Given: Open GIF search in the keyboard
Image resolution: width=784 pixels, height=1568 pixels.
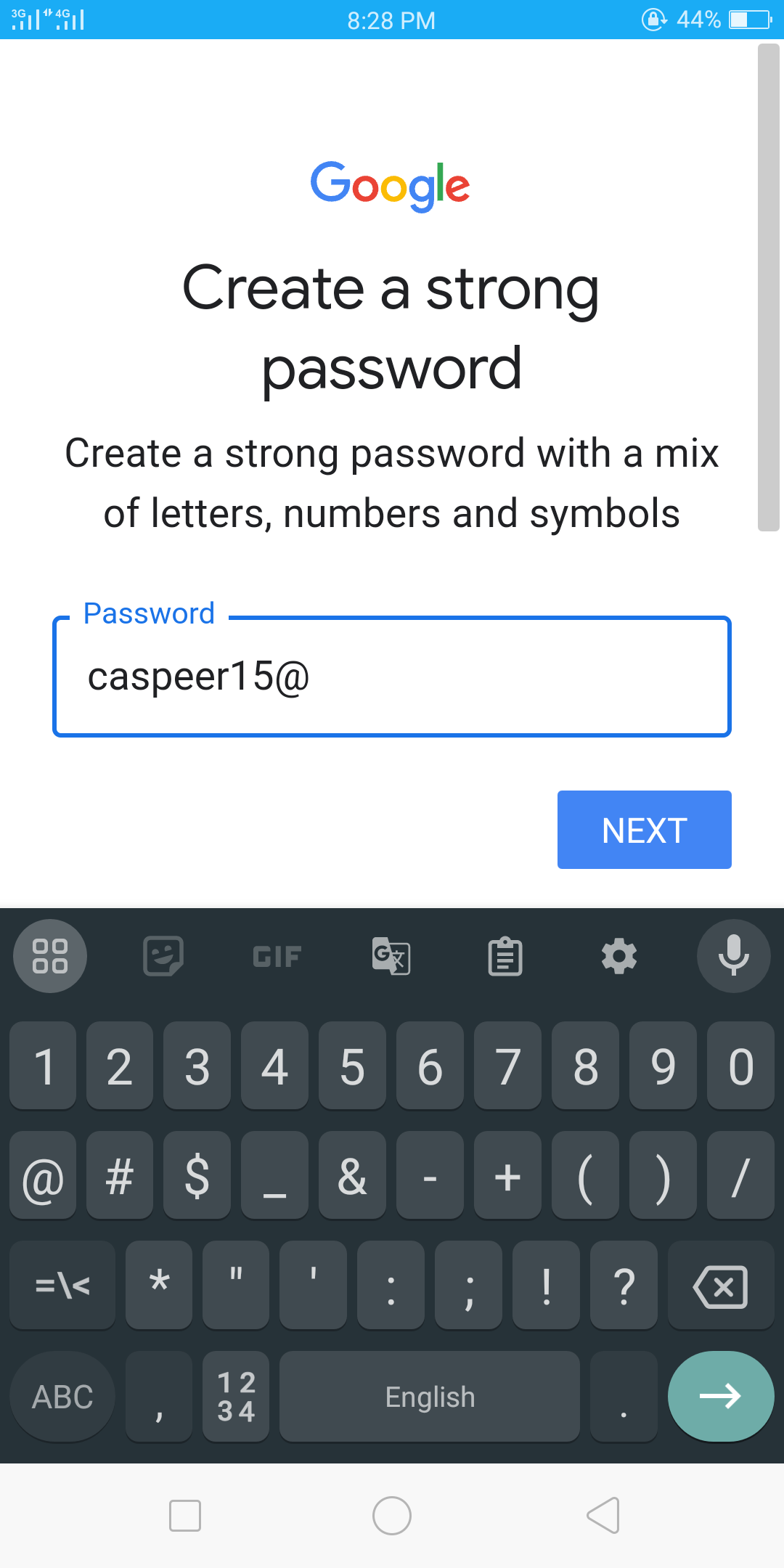Looking at the screenshot, I should 277,956.
